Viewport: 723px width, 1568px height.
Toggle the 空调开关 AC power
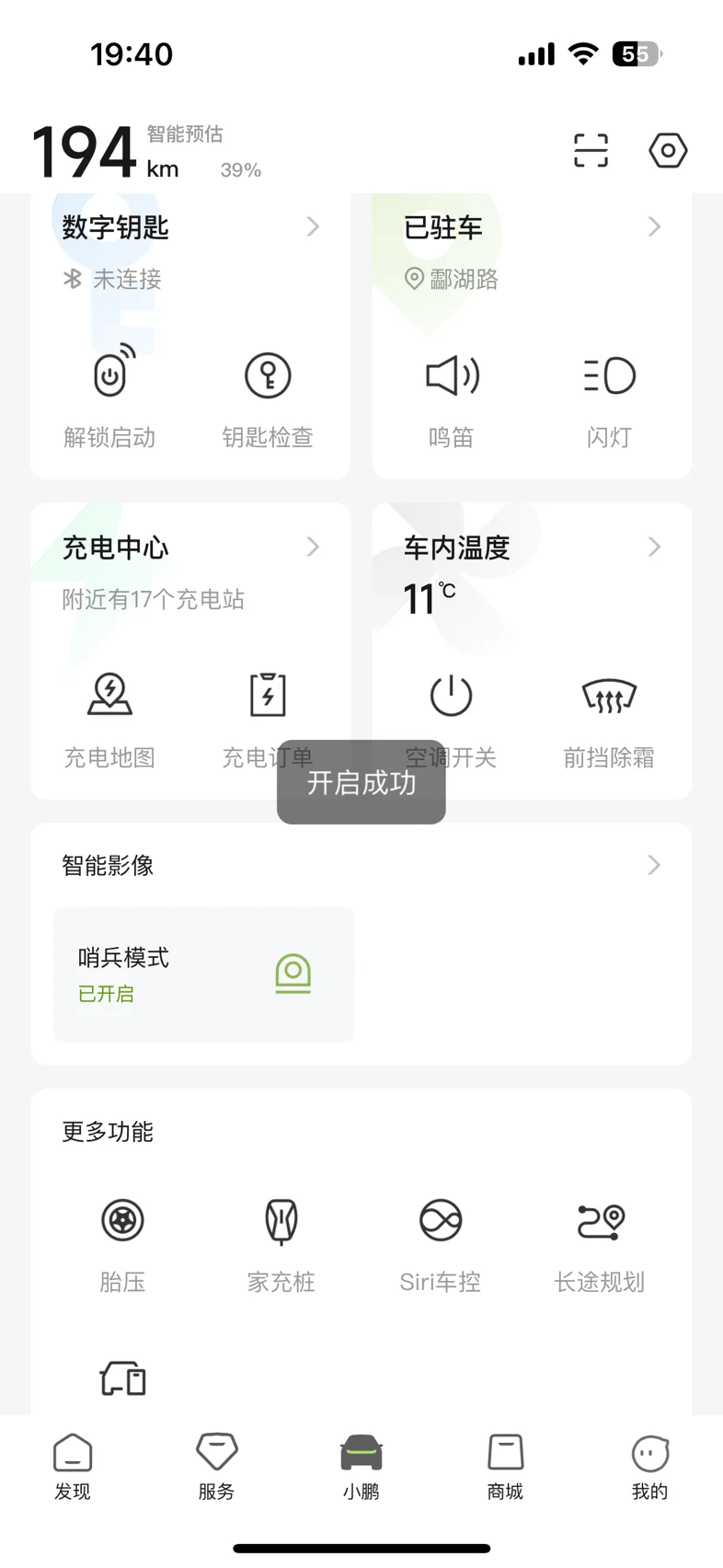pyautogui.click(x=452, y=718)
